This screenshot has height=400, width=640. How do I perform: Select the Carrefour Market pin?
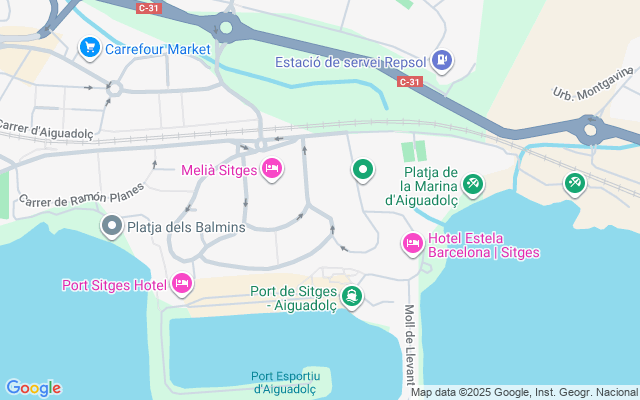90,47
